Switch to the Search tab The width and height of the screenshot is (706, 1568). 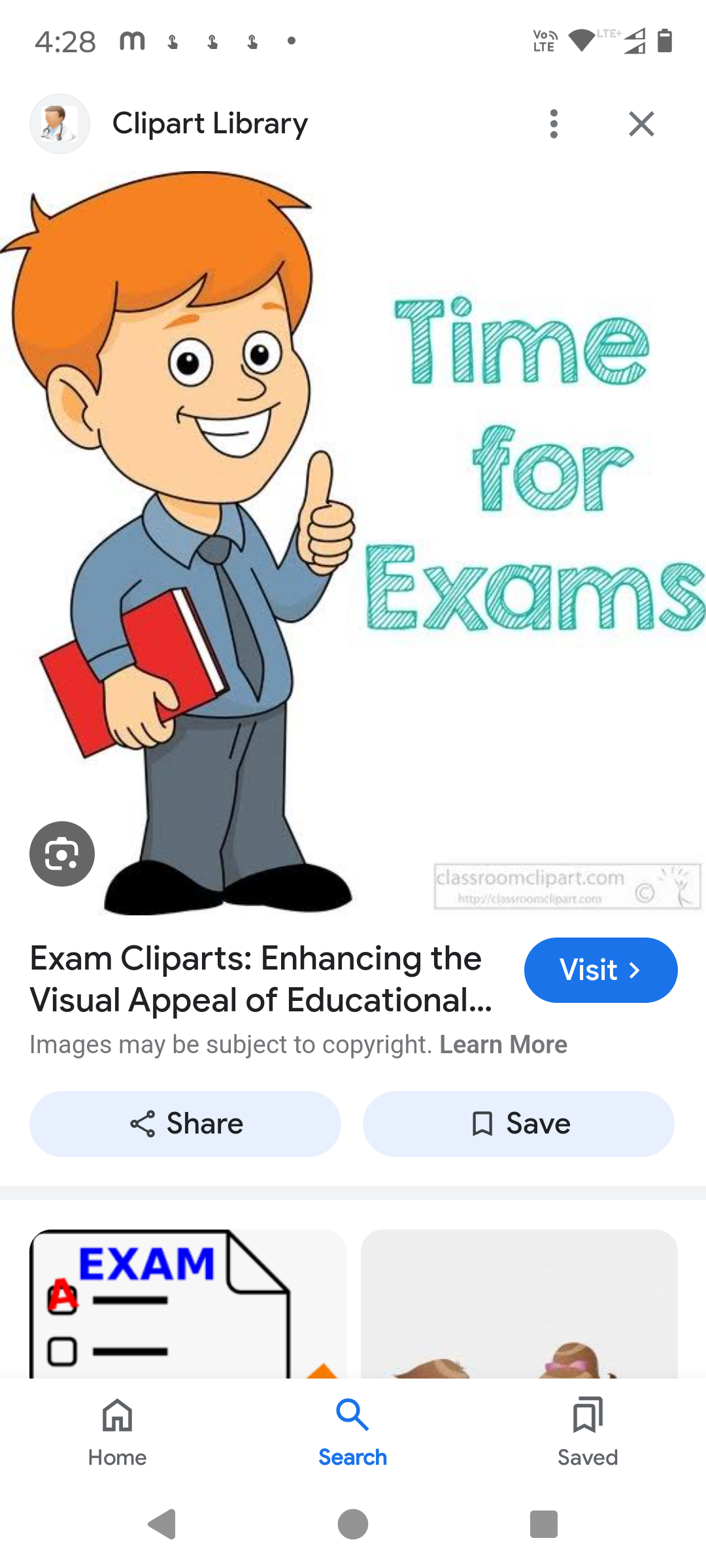353,1432
